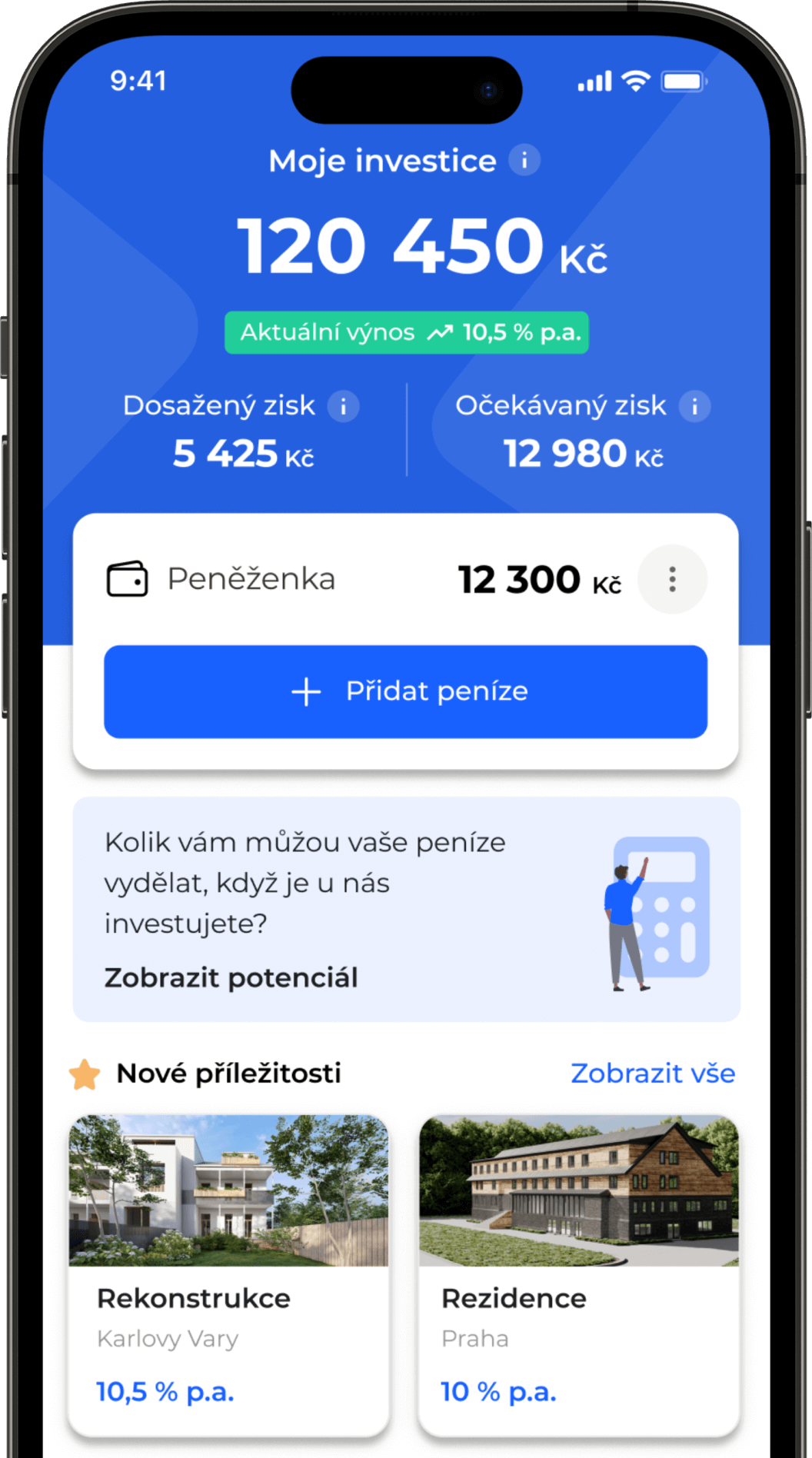The height and width of the screenshot is (1458, 812).
Task: Open the Peněženka three-dot menu
Action: (672, 579)
